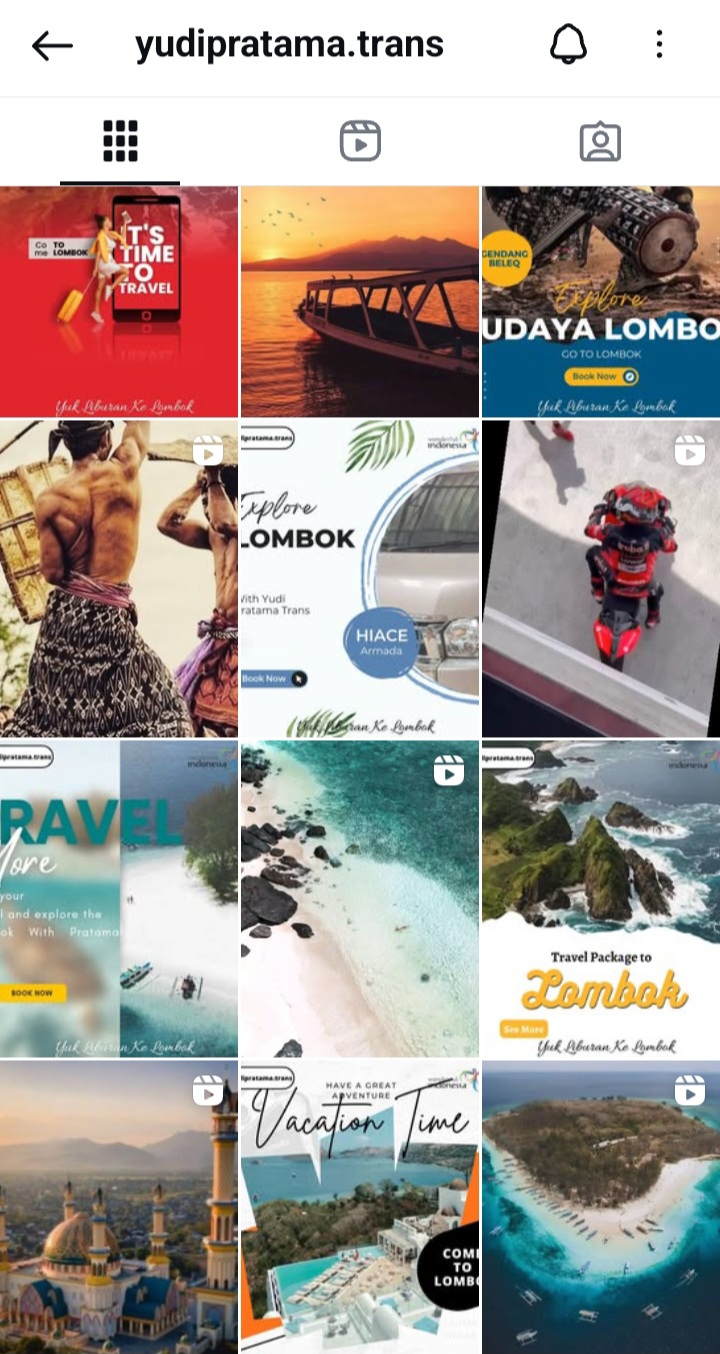Open the red "It's Time To Travel" post
The image size is (720, 1354).
pyautogui.click(x=119, y=301)
